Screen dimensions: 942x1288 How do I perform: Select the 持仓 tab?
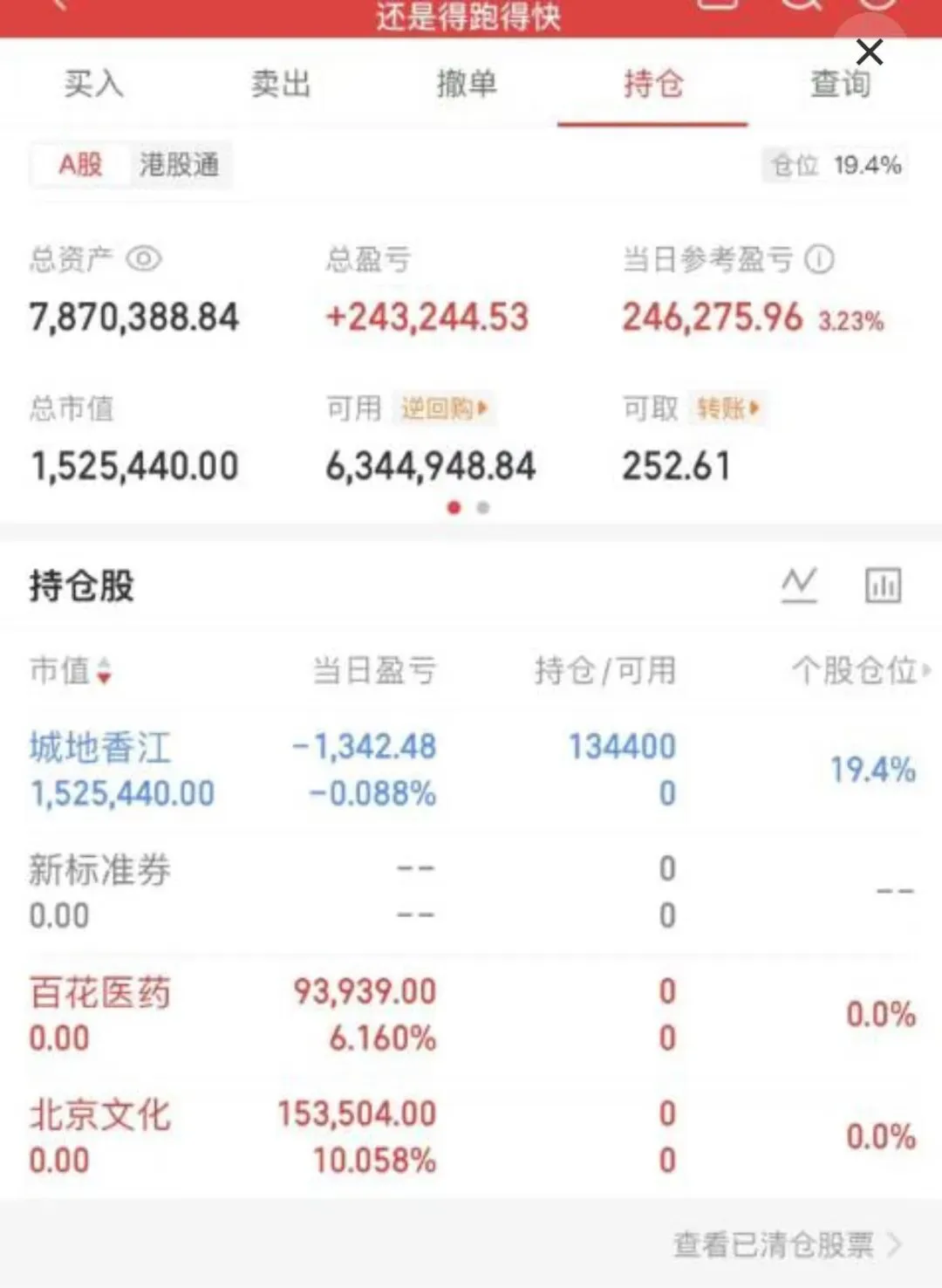653,84
